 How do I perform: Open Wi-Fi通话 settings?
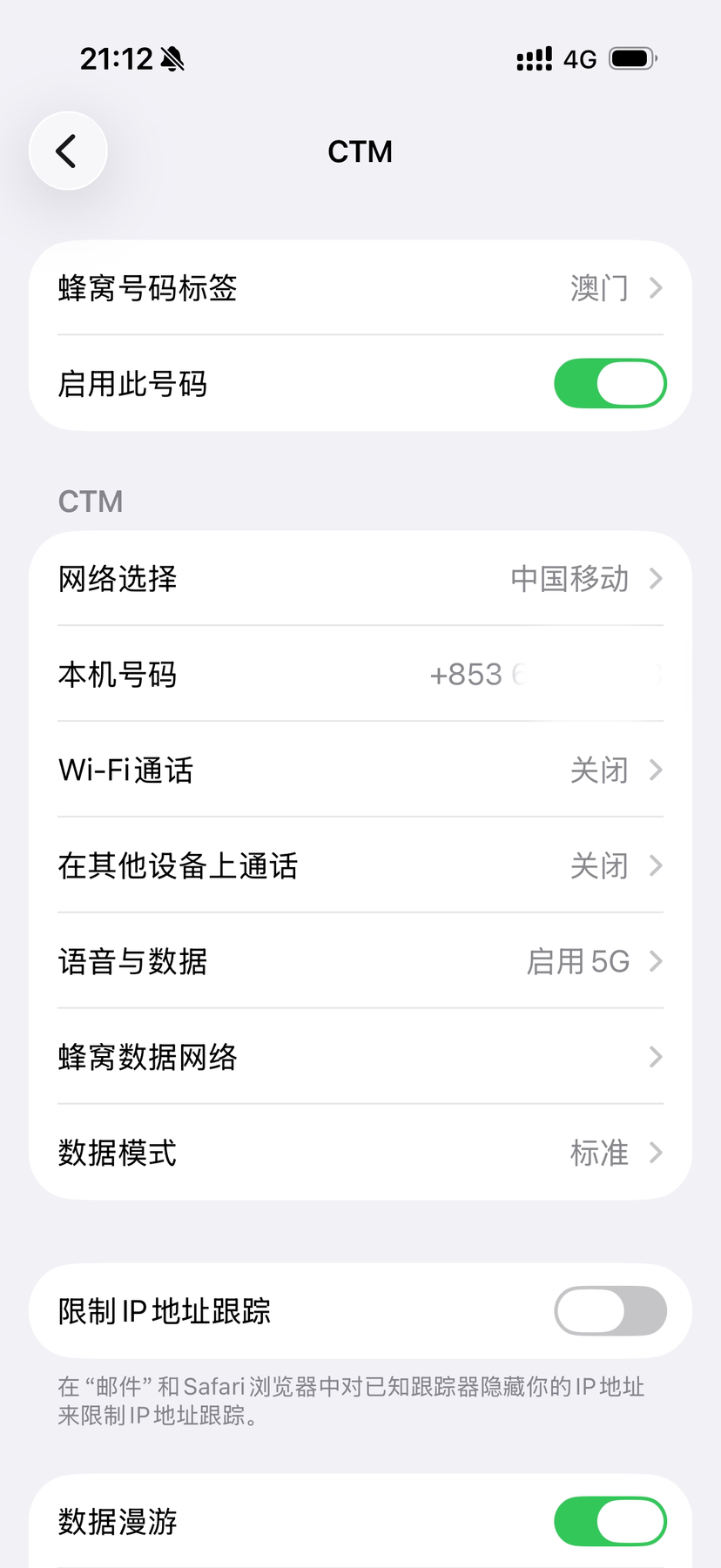pos(360,770)
